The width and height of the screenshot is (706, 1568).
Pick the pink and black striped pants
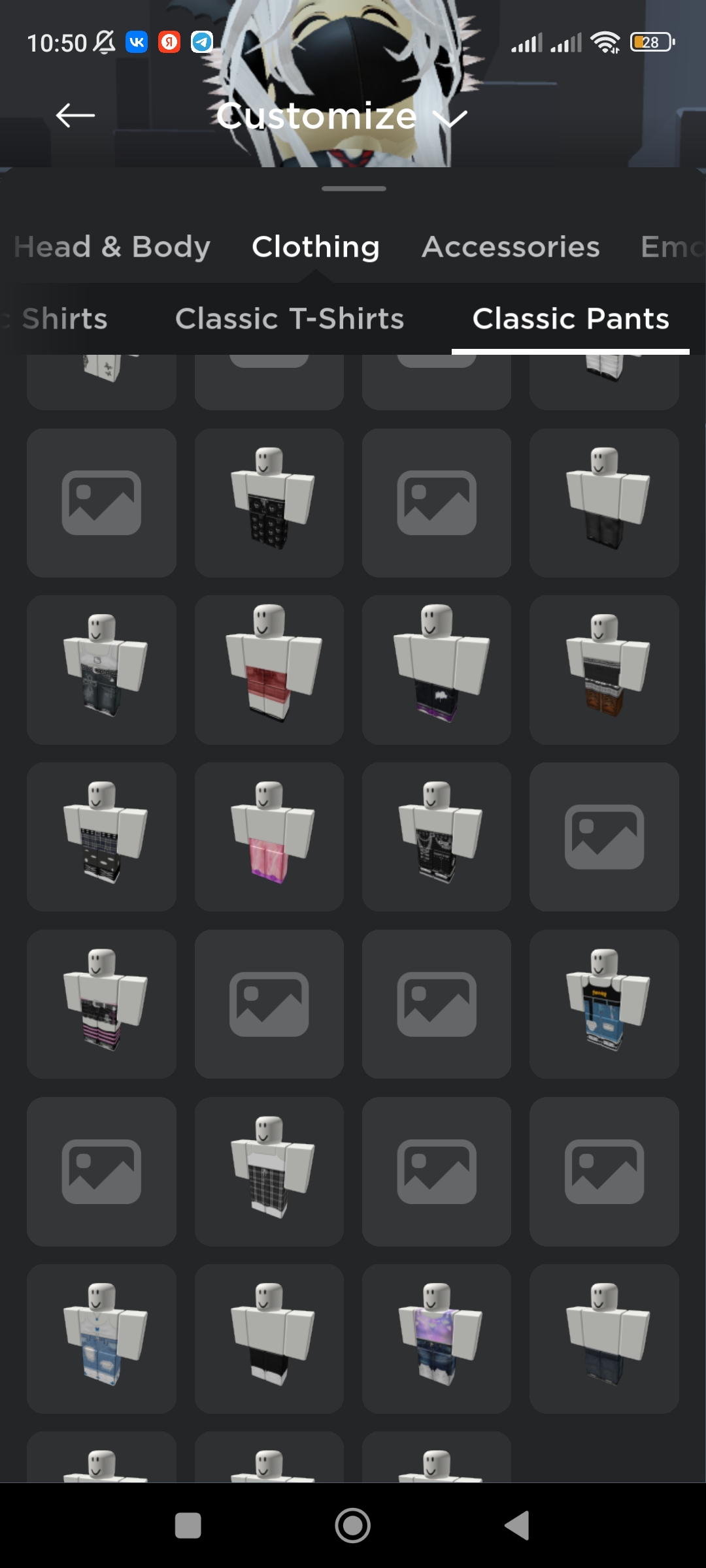[x=101, y=1004]
